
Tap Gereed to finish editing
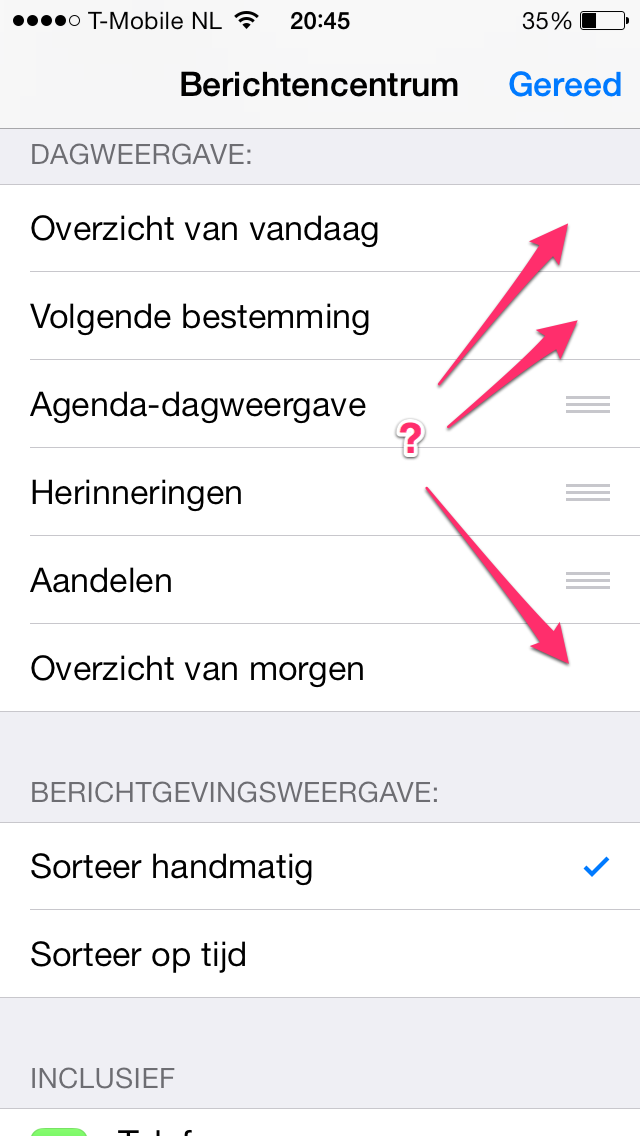565,85
